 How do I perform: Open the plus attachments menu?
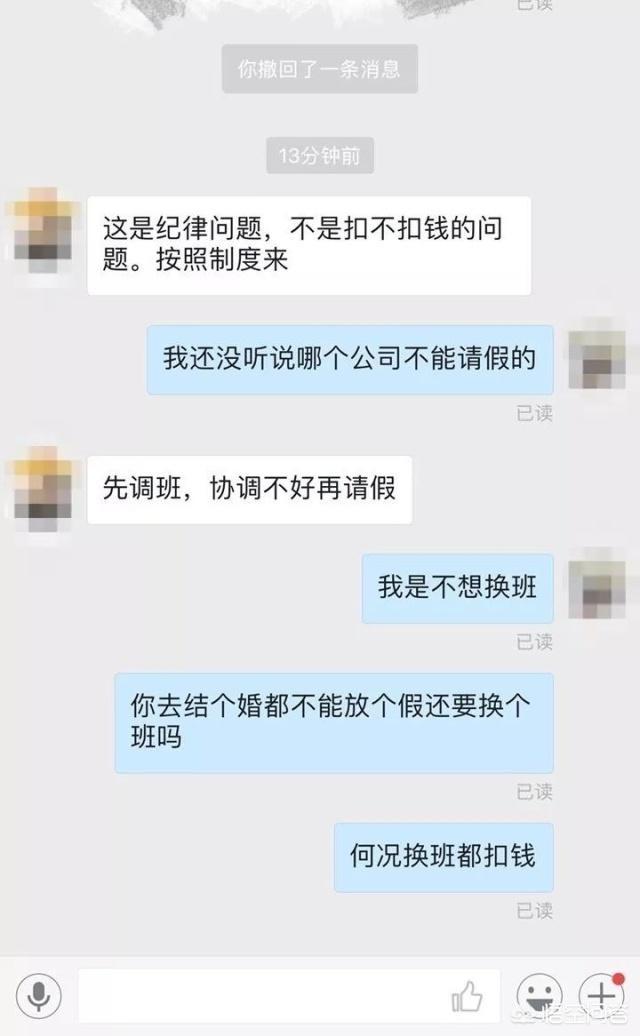point(602,995)
